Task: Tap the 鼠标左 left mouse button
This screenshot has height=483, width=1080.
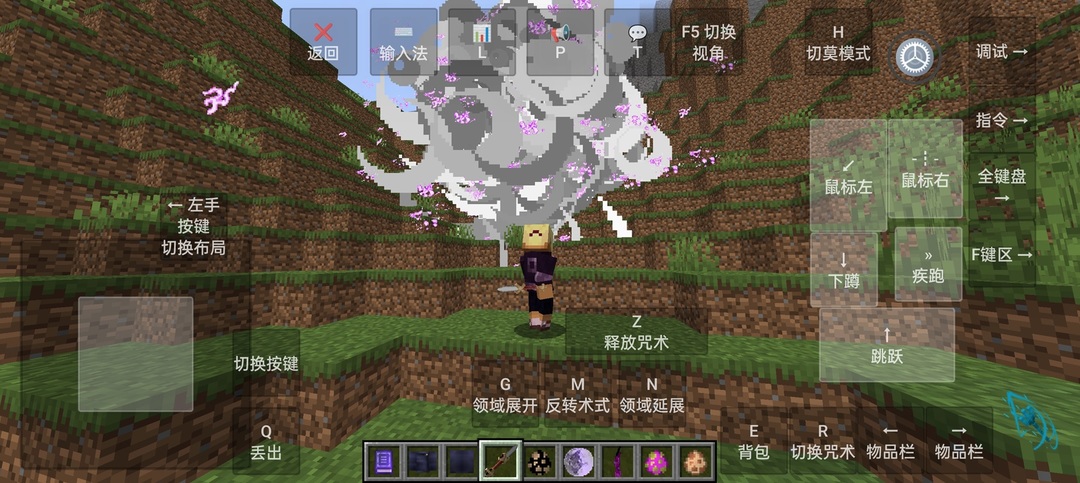Action: click(848, 175)
